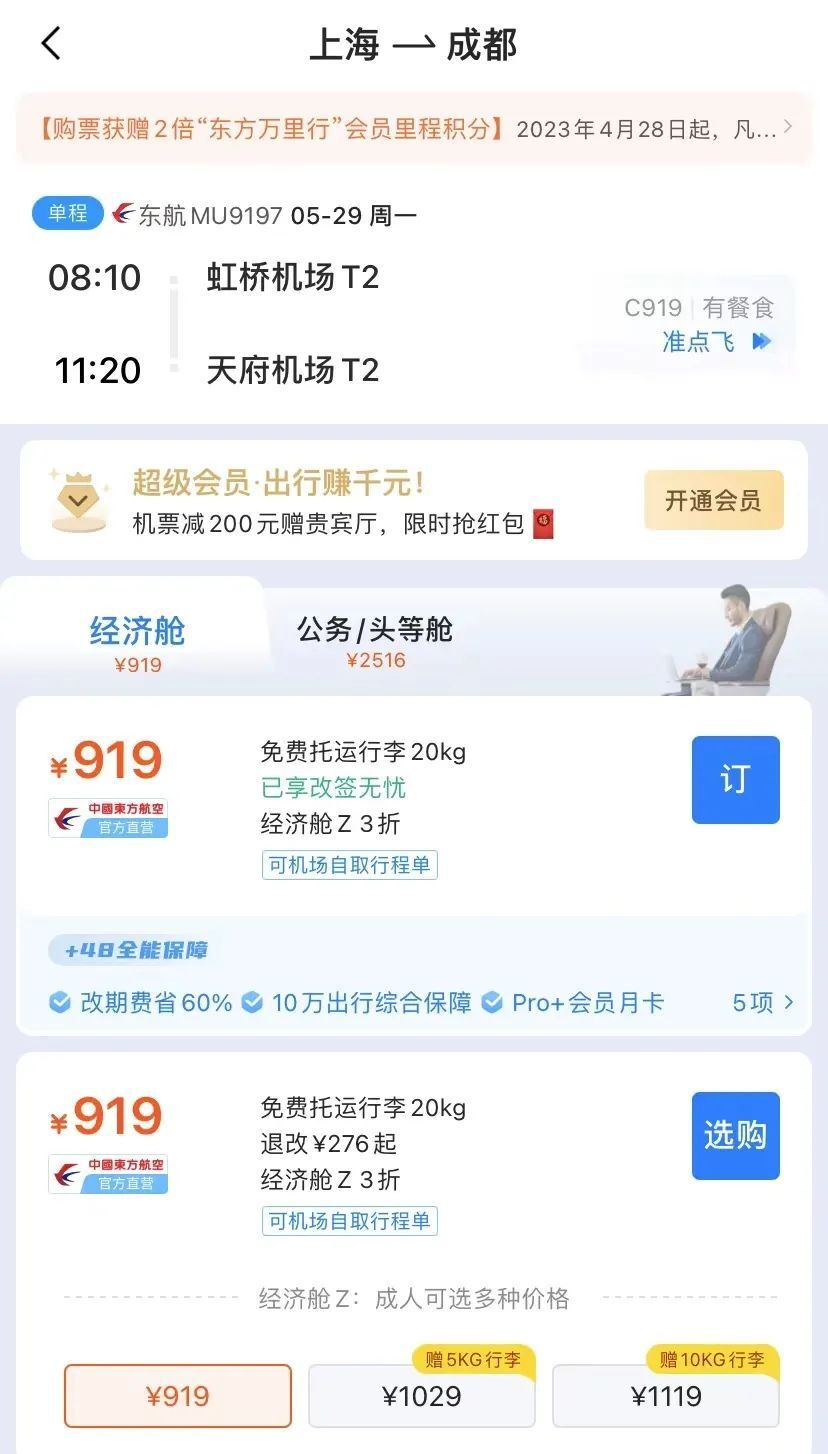This screenshot has height=1454, width=828.
Task: Open the 东方万里行 mileage promotion banner
Action: pos(414,129)
